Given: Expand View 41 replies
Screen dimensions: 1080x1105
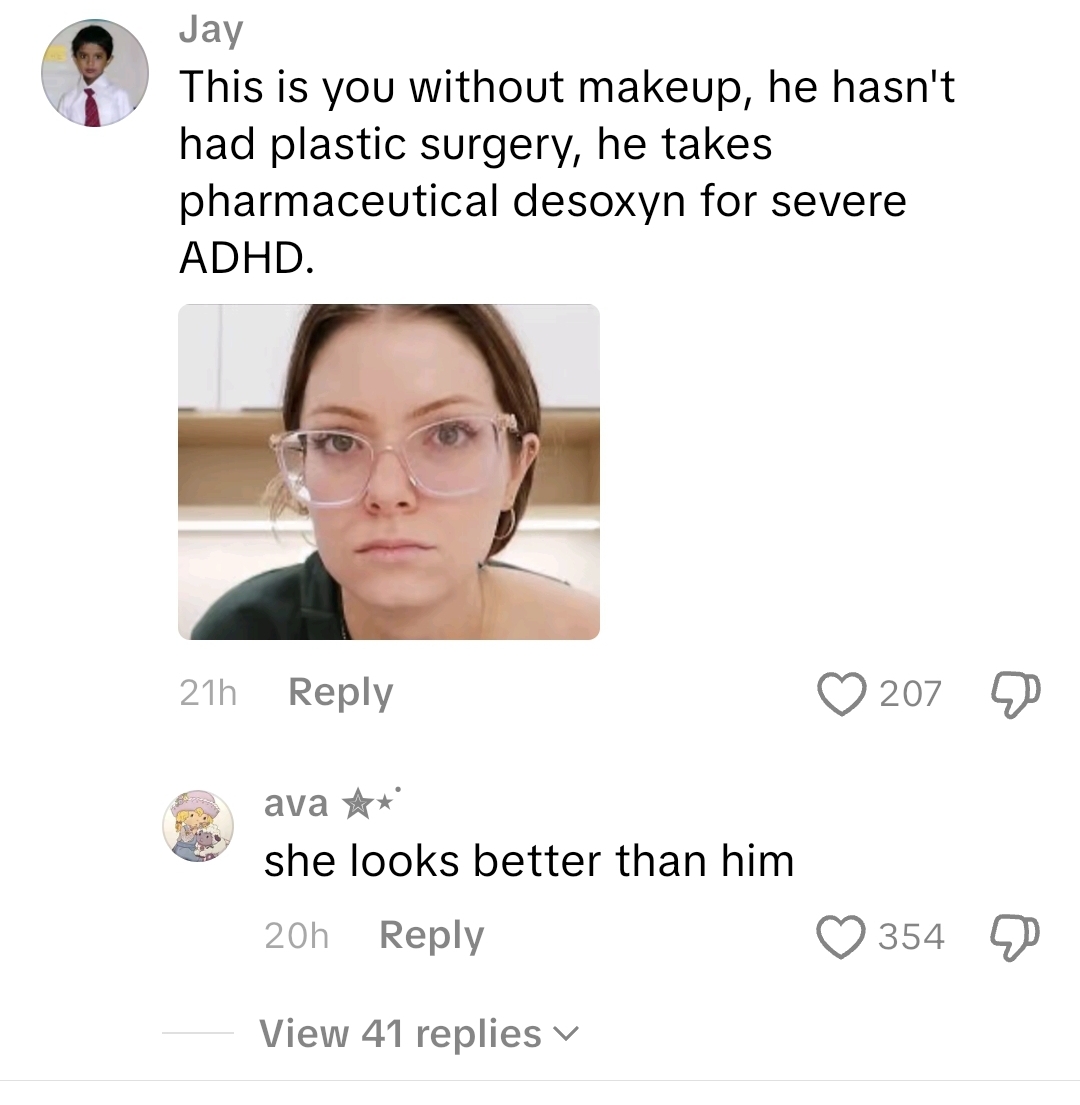Looking at the screenshot, I should tap(418, 1033).
